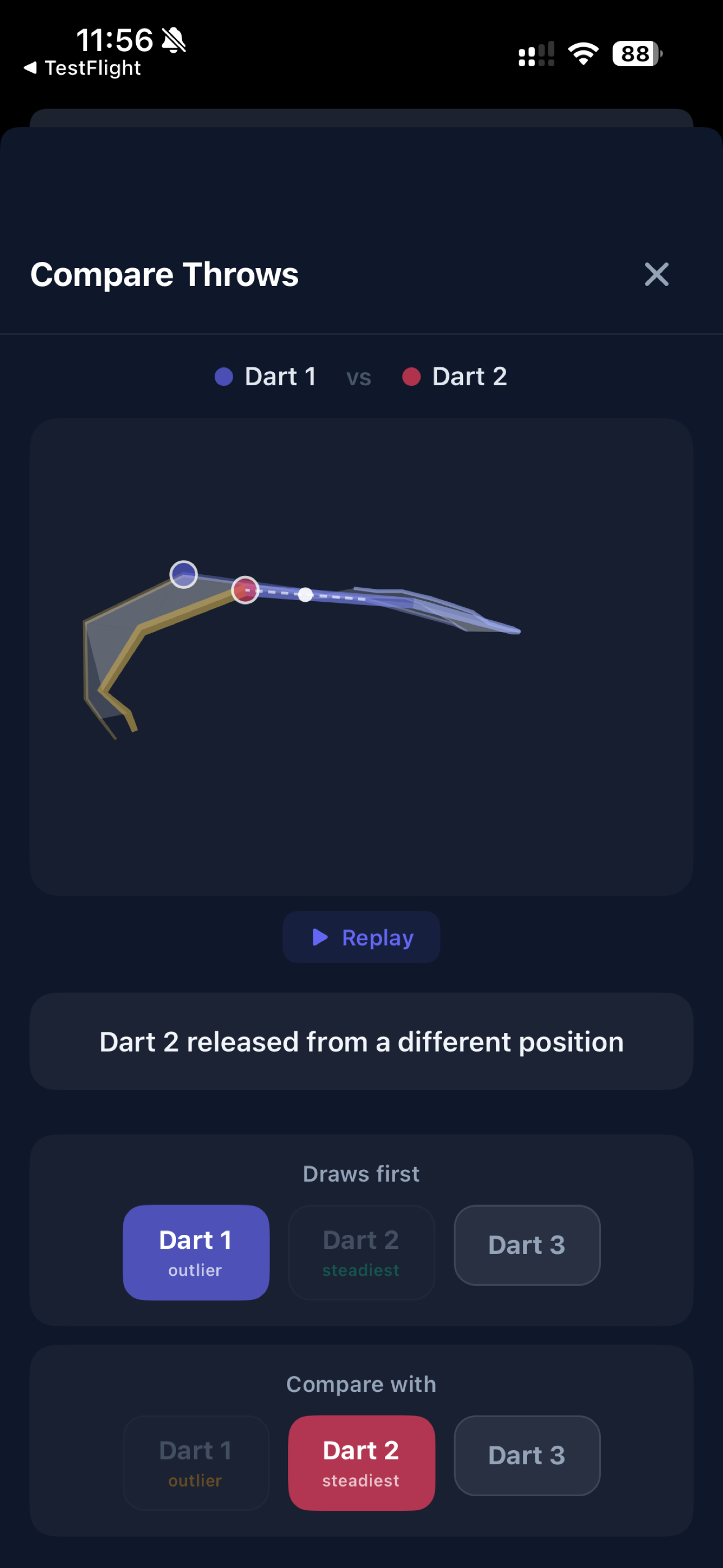The image size is (723, 1568).
Task: Return to TestFlight via status bar link
Action: click(83, 68)
